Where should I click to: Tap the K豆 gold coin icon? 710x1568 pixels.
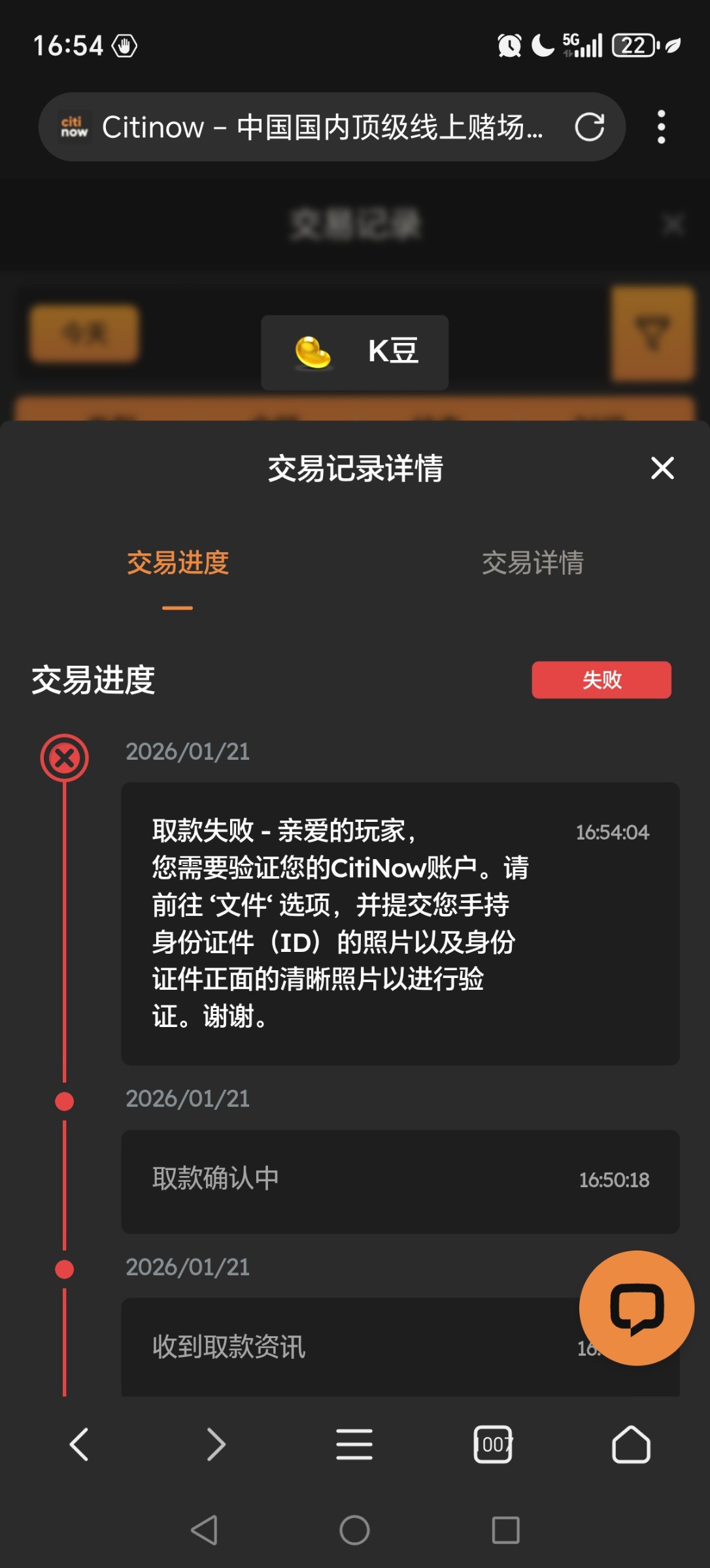click(x=313, y=353)
